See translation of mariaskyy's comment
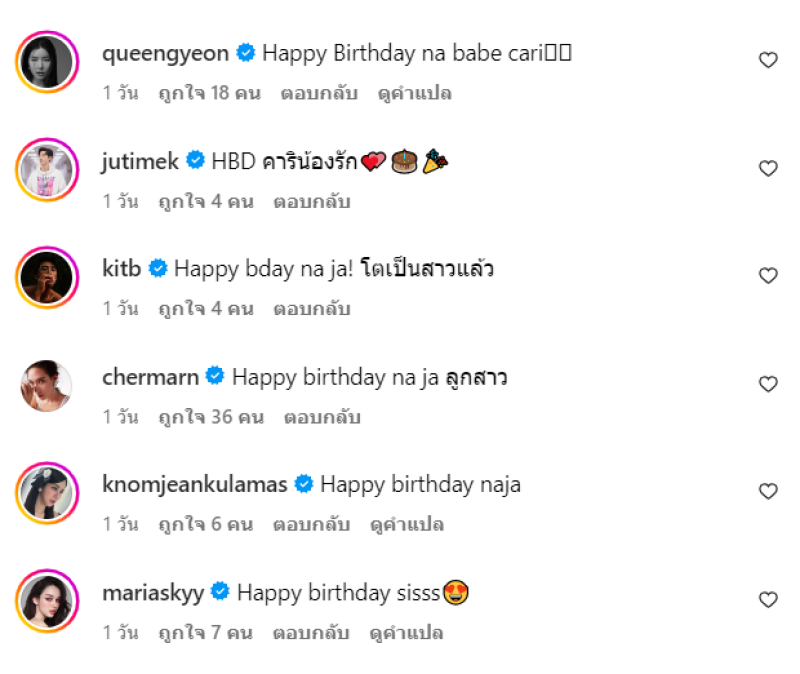Viewport: 800px width, 674px height. [x=407, y=633]
